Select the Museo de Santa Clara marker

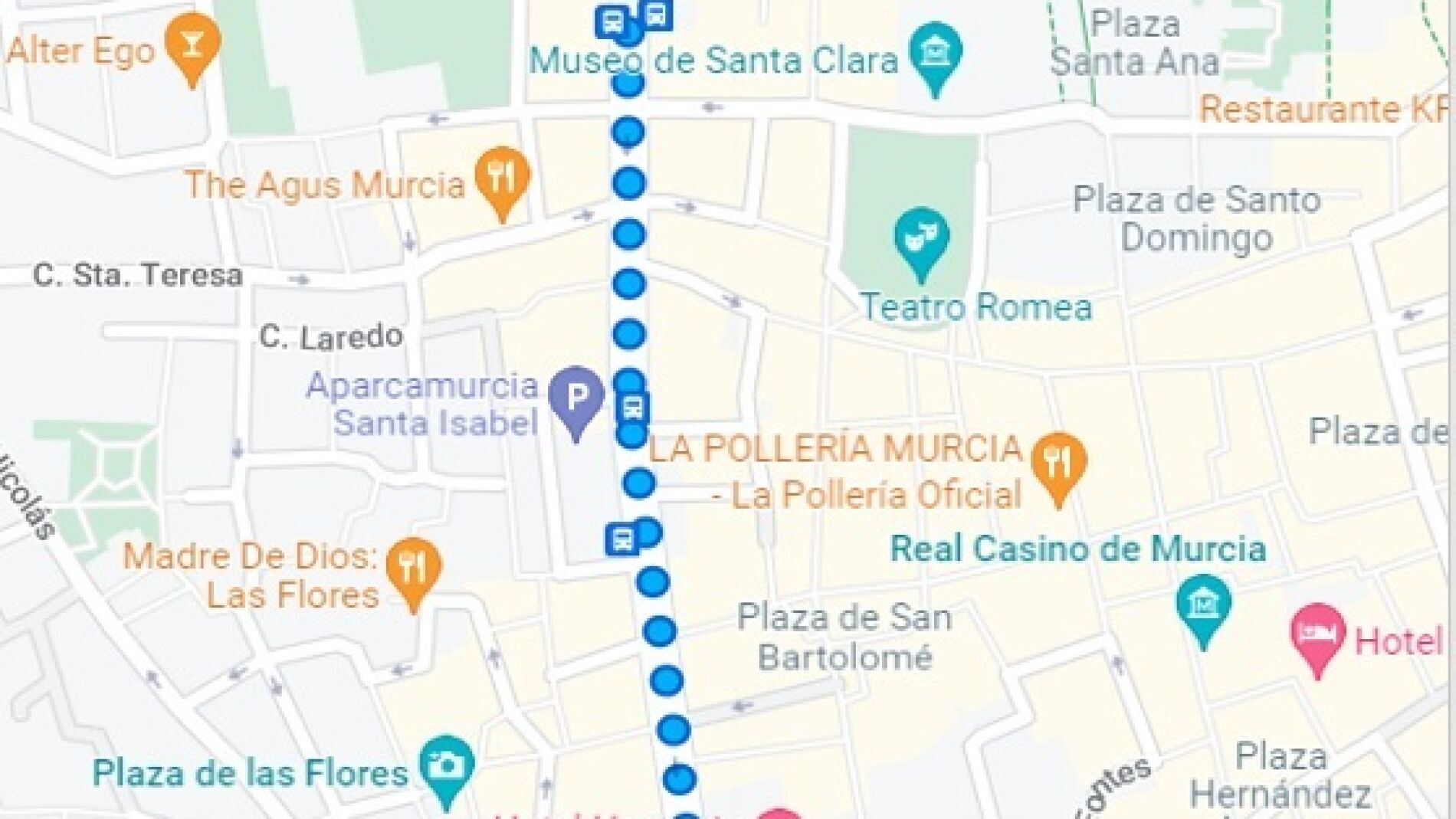click(x=935, y=54)
